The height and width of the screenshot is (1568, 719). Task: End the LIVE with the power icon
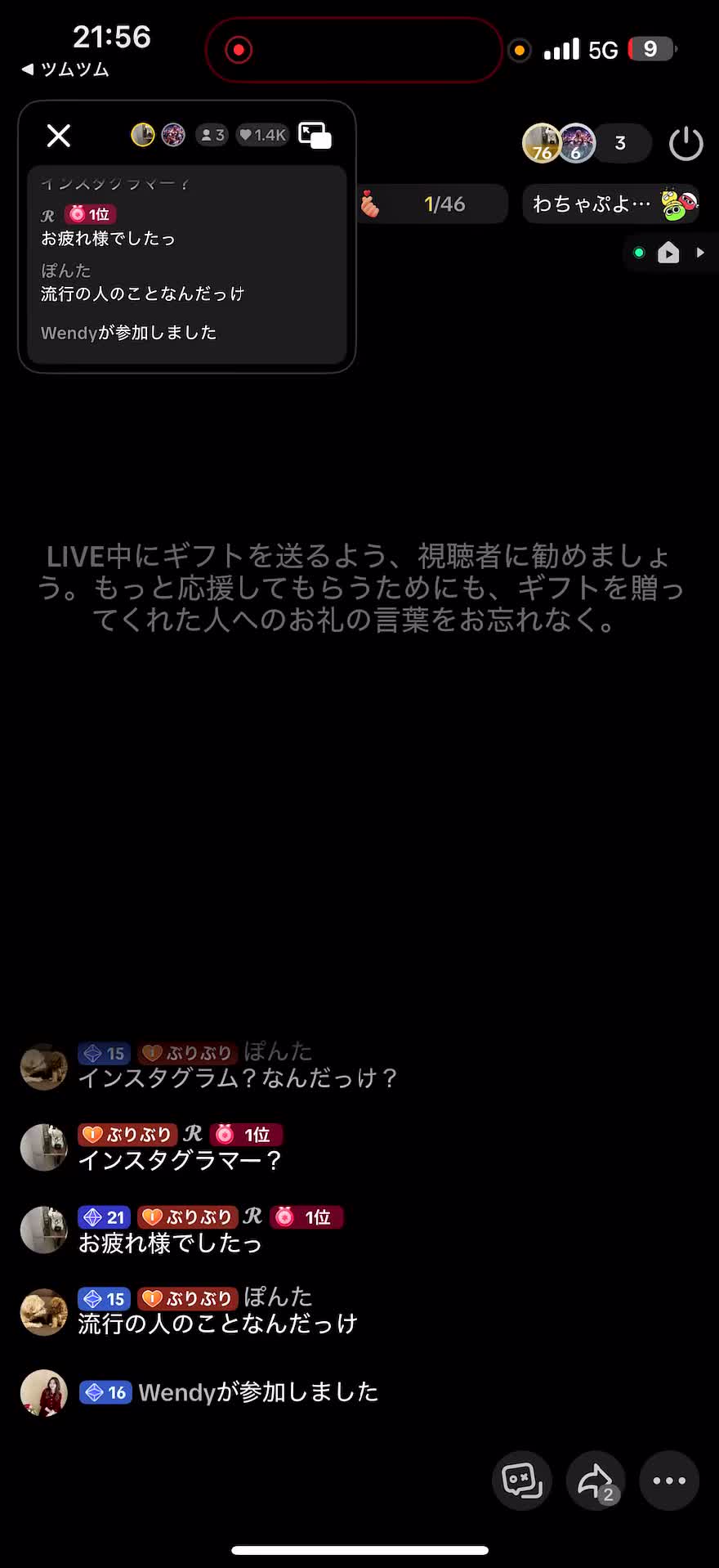point(686,144)
